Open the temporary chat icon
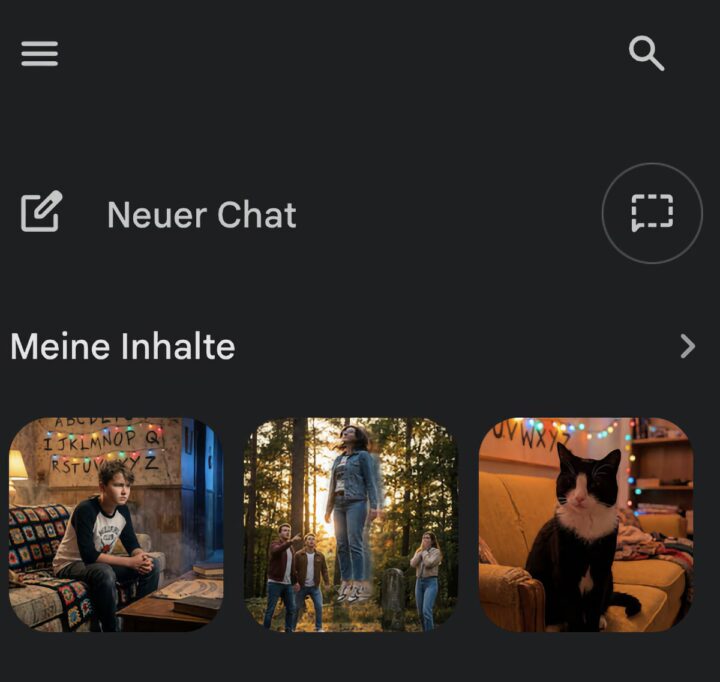The image size is (720, 682). [x=652, y=213]
